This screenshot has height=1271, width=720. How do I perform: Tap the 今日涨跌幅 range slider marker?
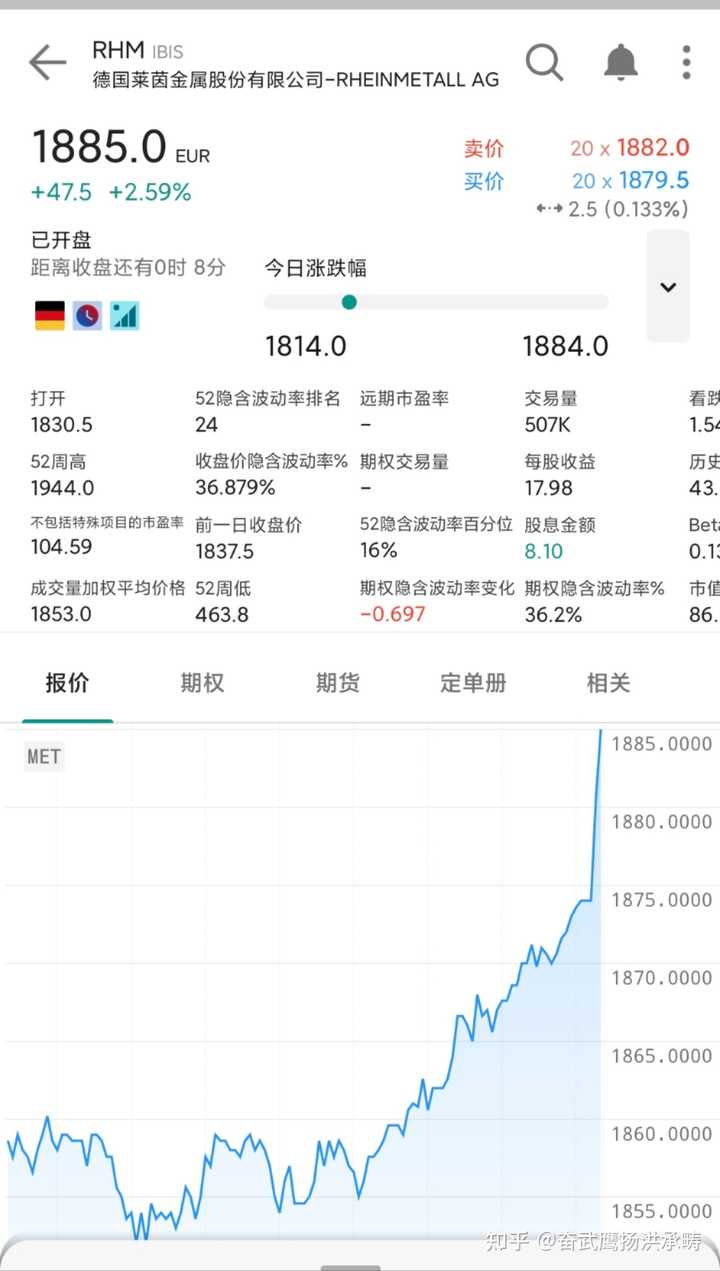tap(349, 301)
